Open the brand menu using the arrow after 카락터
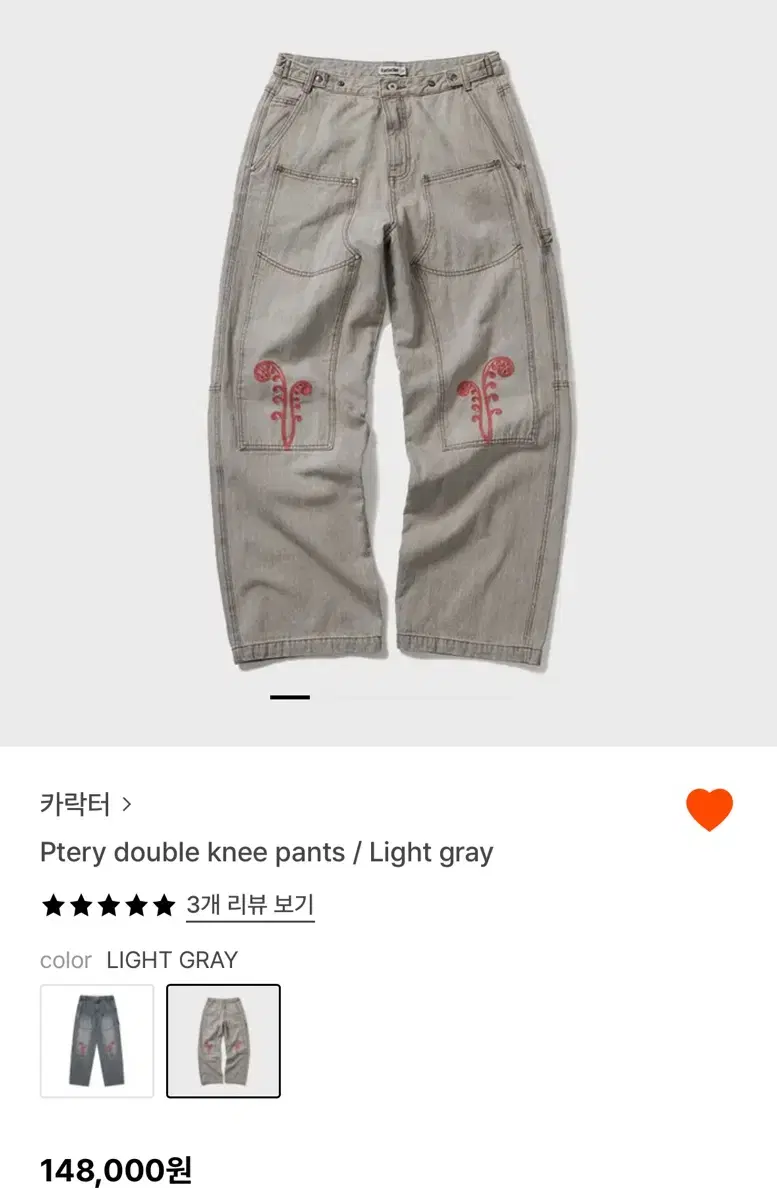This screenshot has height=1200, width=777. (x=126, y=803)
